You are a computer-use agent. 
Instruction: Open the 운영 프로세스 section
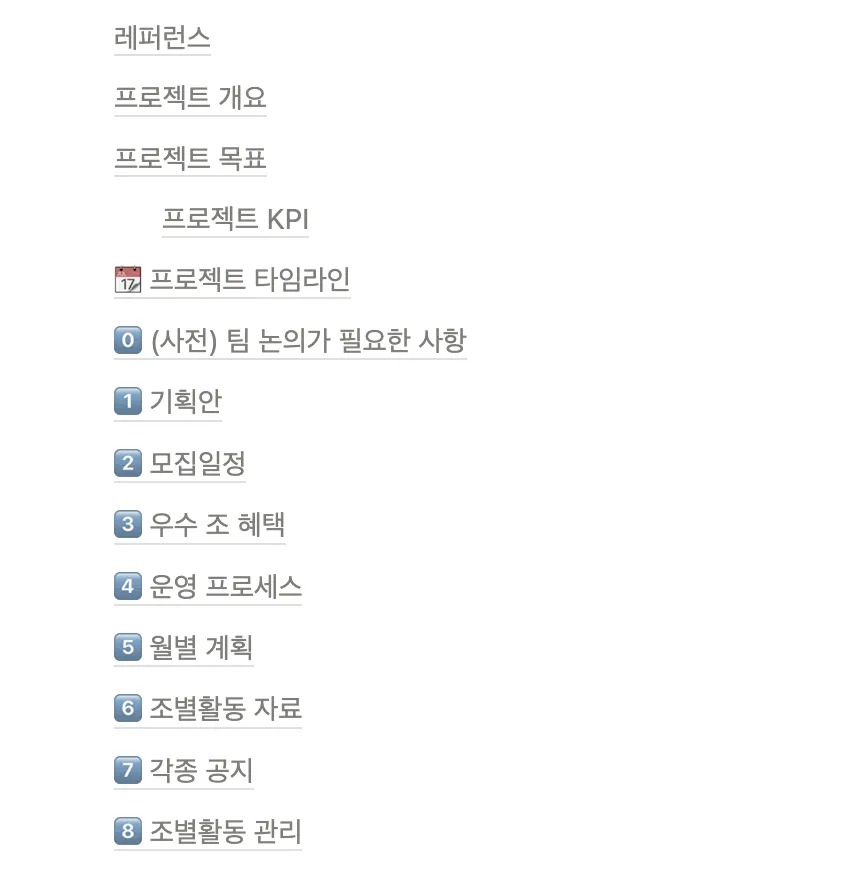click(225, 586)
